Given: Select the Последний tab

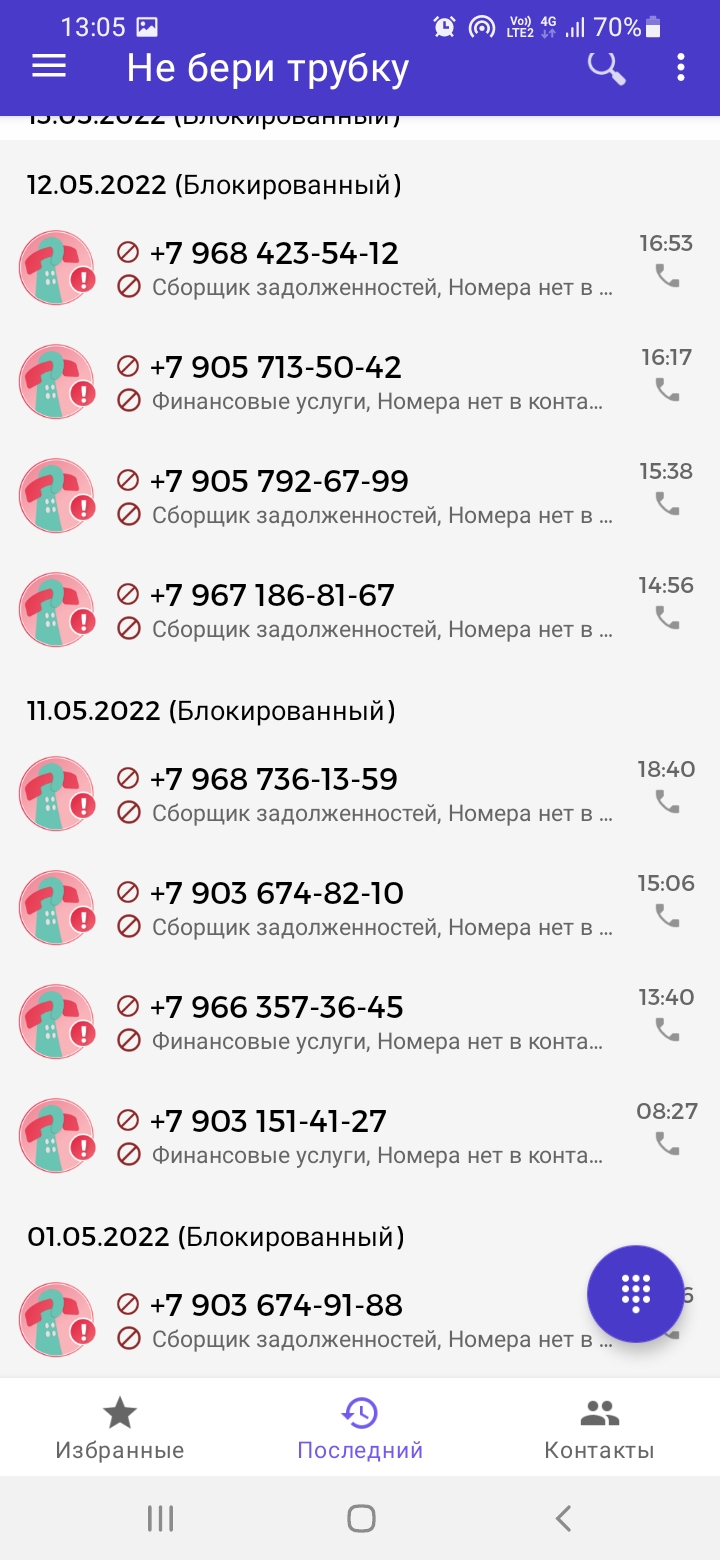Looking at the screenshot, I should (360, 1430).
